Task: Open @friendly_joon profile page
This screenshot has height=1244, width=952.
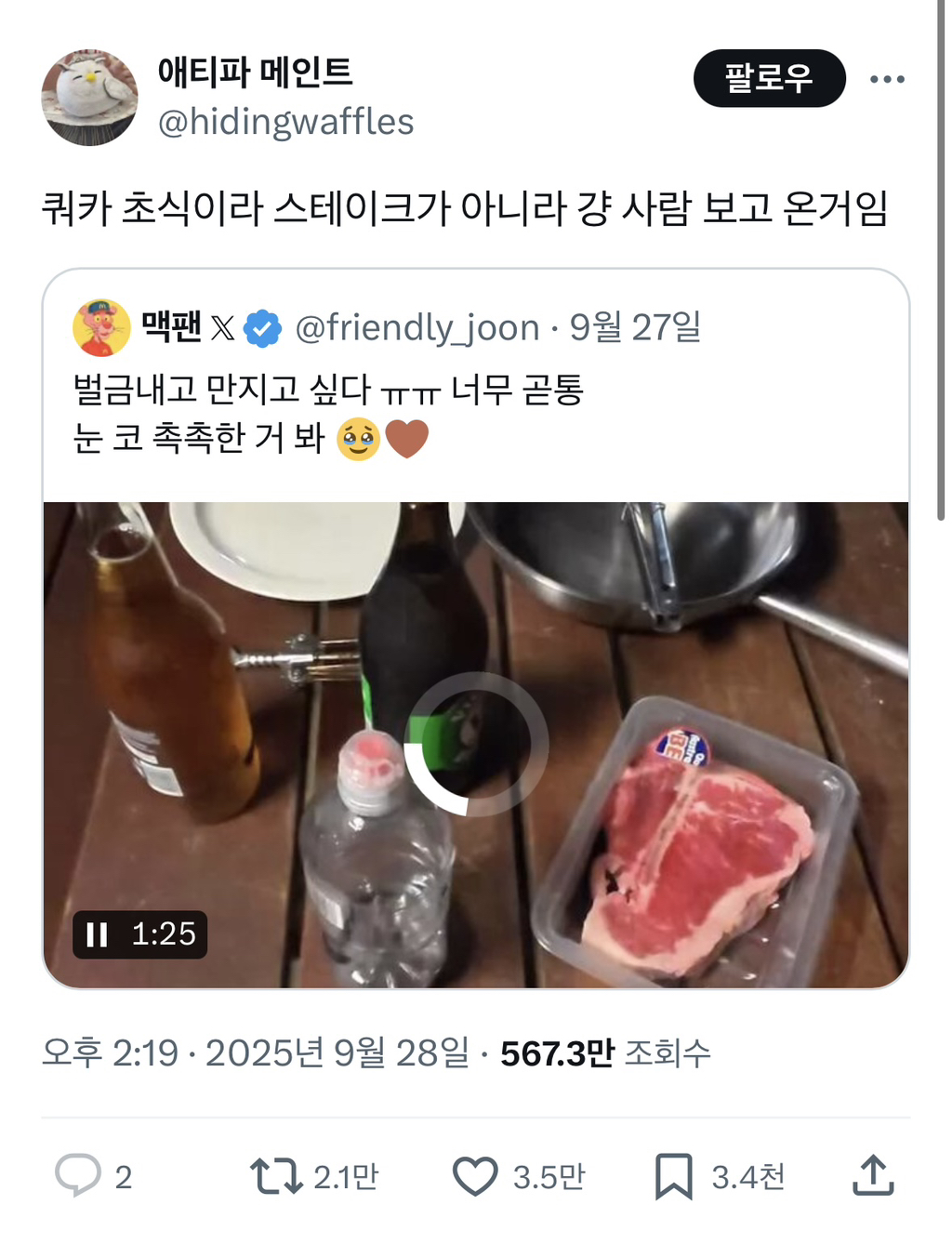Action: click(417, 326)
